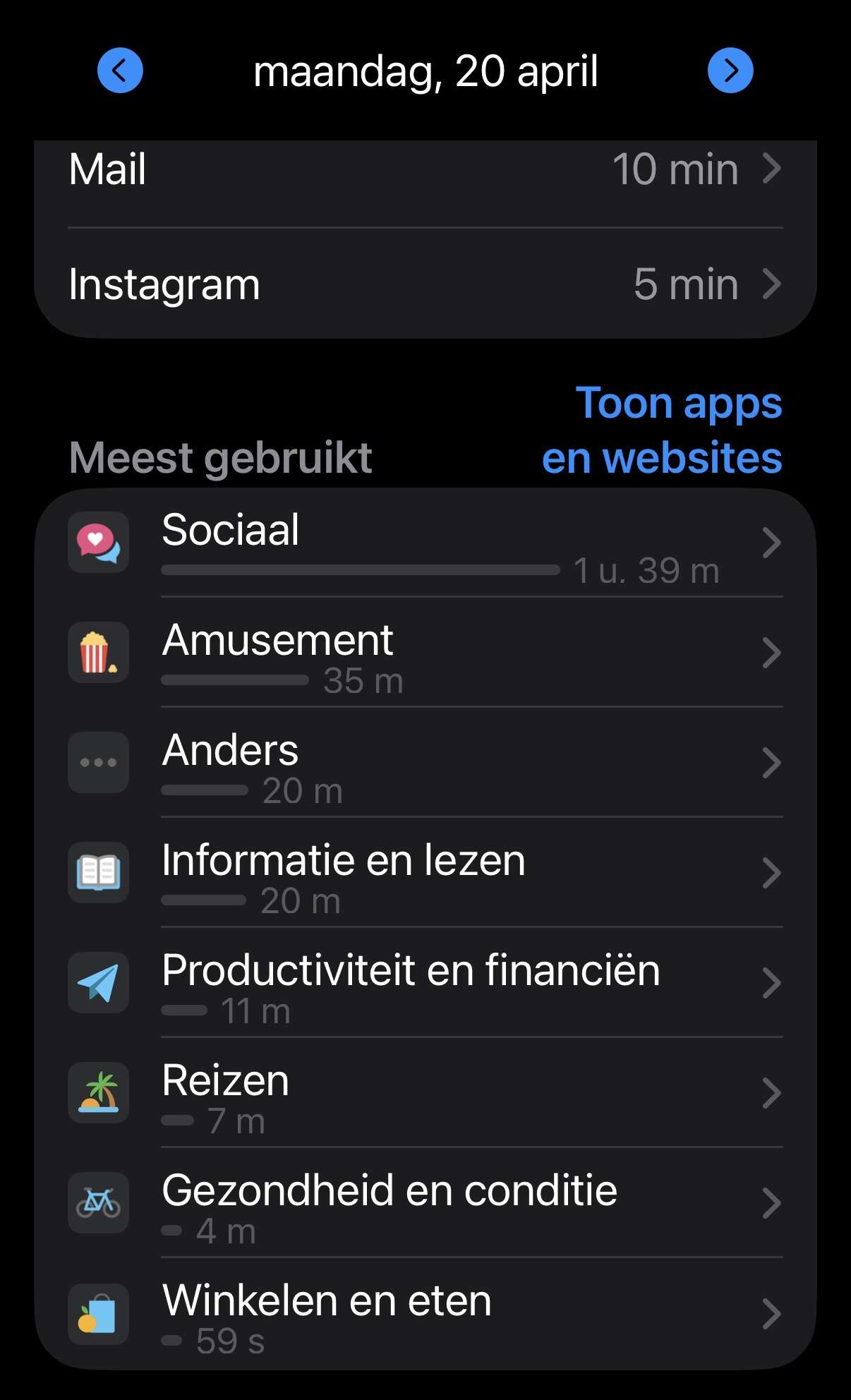Open the Sociaal category
Viewport: 851px width, 1400px height.
(425, 543)
